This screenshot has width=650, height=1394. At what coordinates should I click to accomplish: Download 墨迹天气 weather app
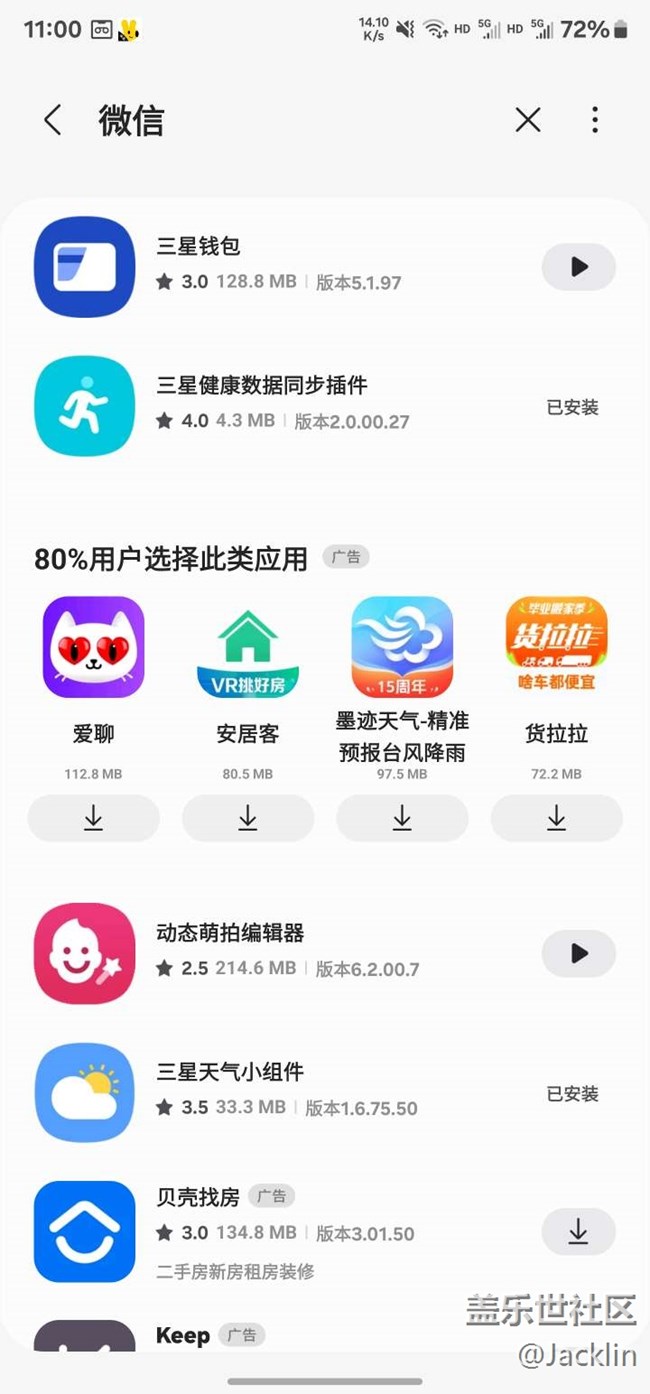point(402,819)
